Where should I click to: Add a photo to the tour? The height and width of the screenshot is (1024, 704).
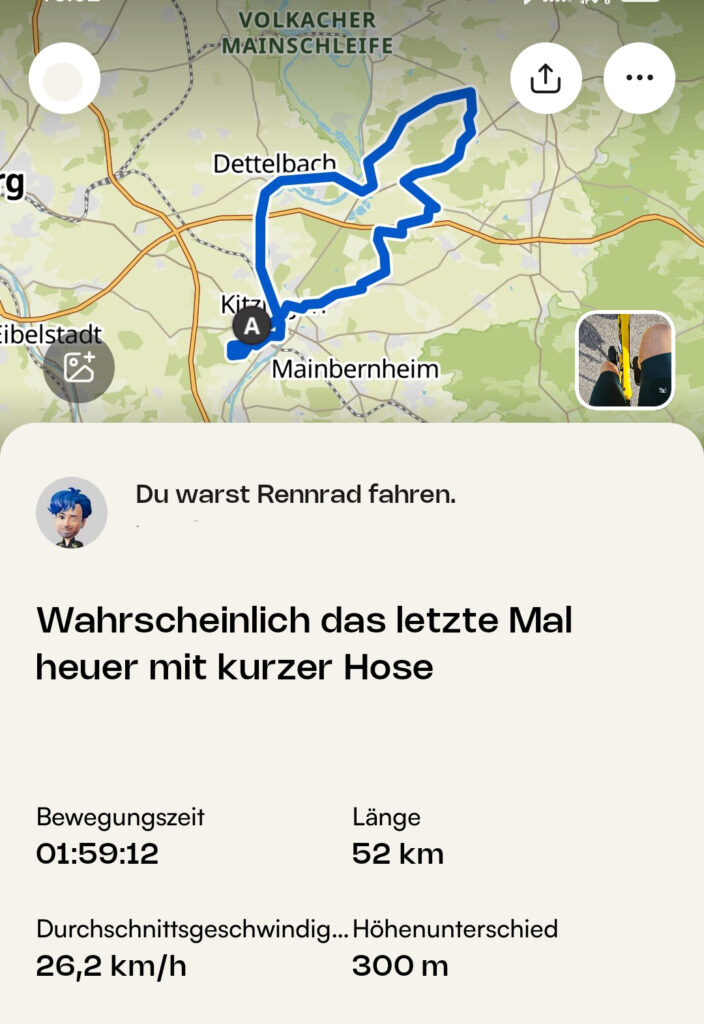pos(79,367)
